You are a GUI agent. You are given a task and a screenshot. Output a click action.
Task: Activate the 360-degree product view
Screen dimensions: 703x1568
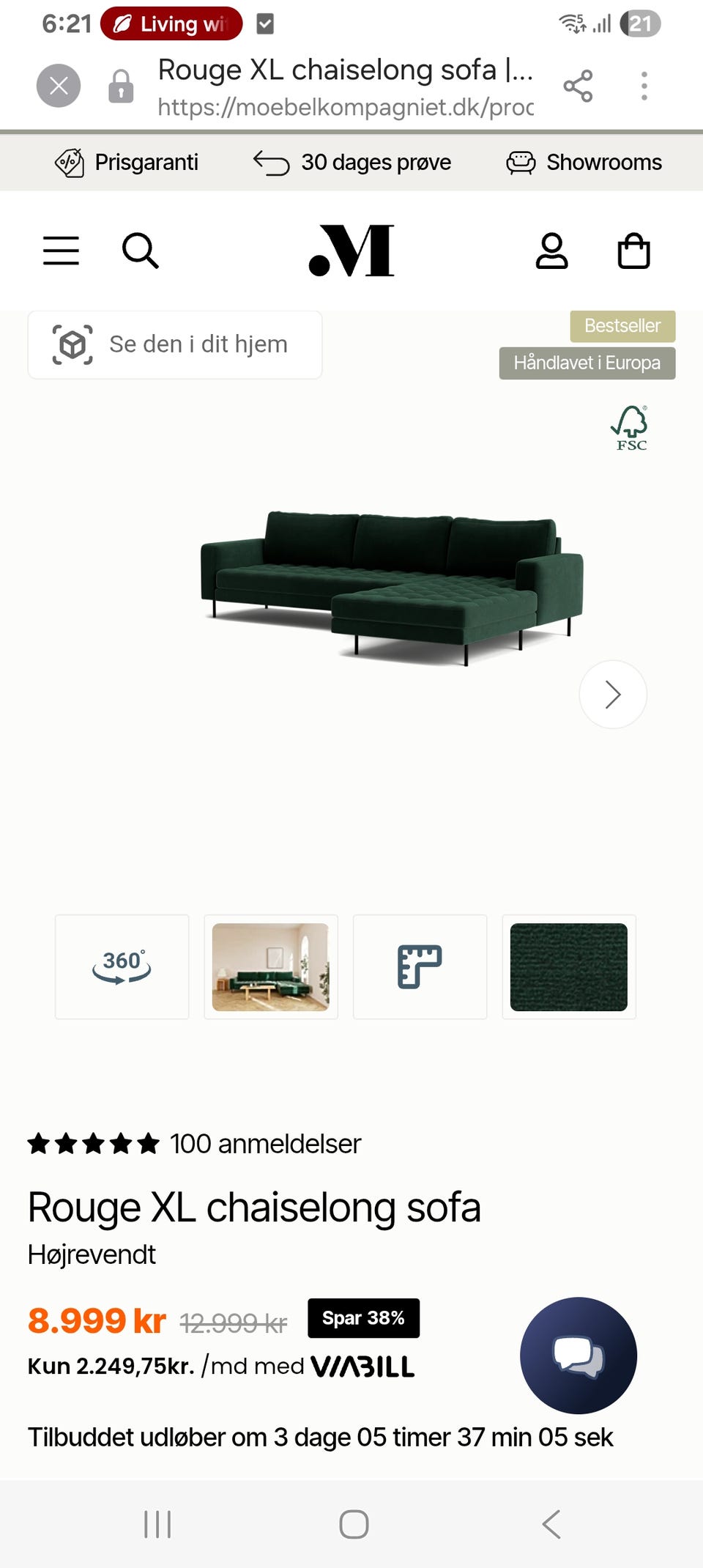[122, 966]
